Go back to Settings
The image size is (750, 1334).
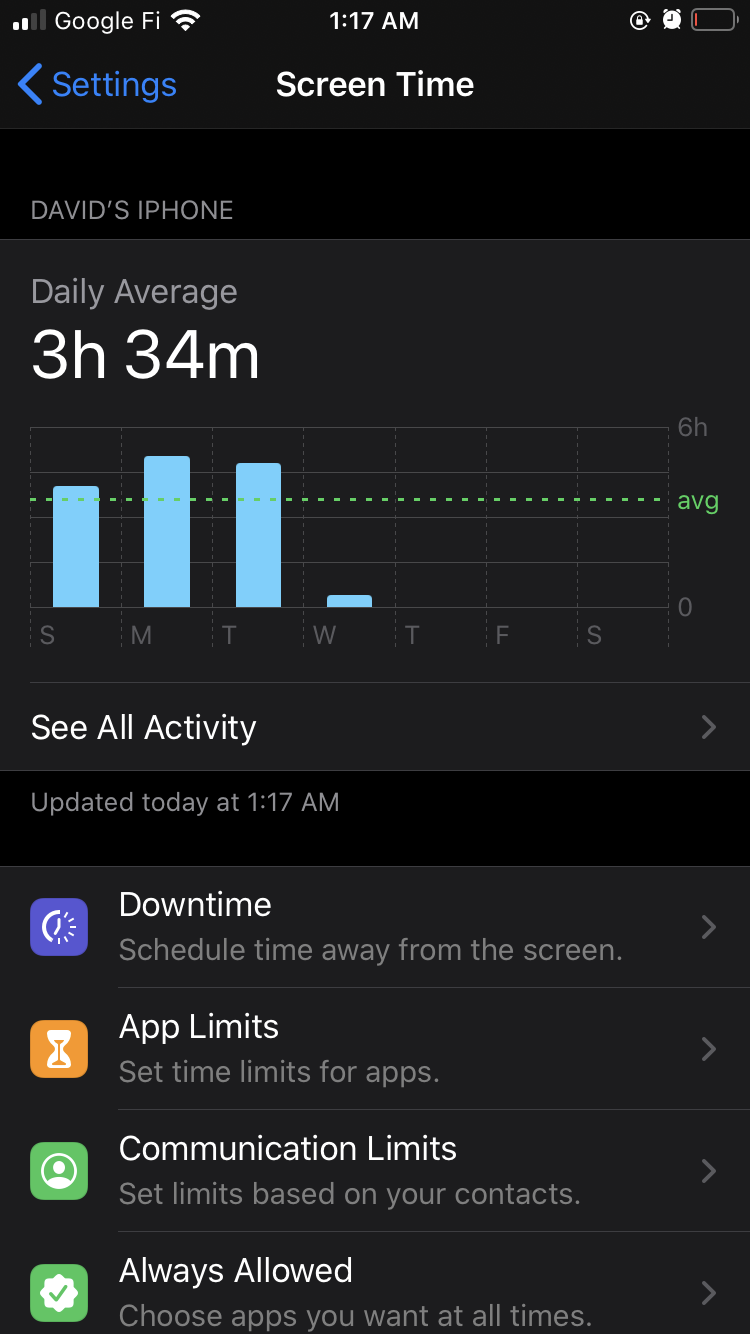coord(97,85)
